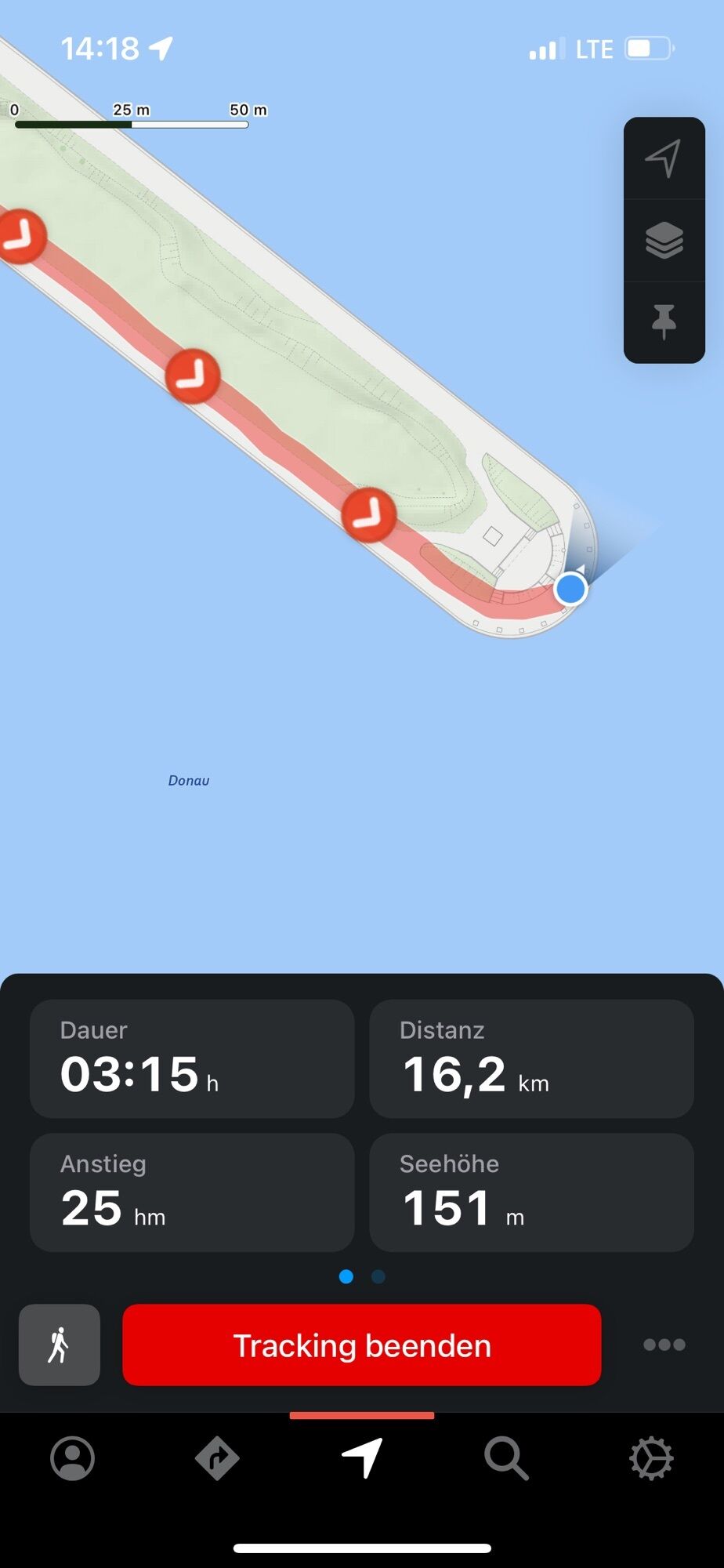Open the three-dot more options

pos(664,1345)
